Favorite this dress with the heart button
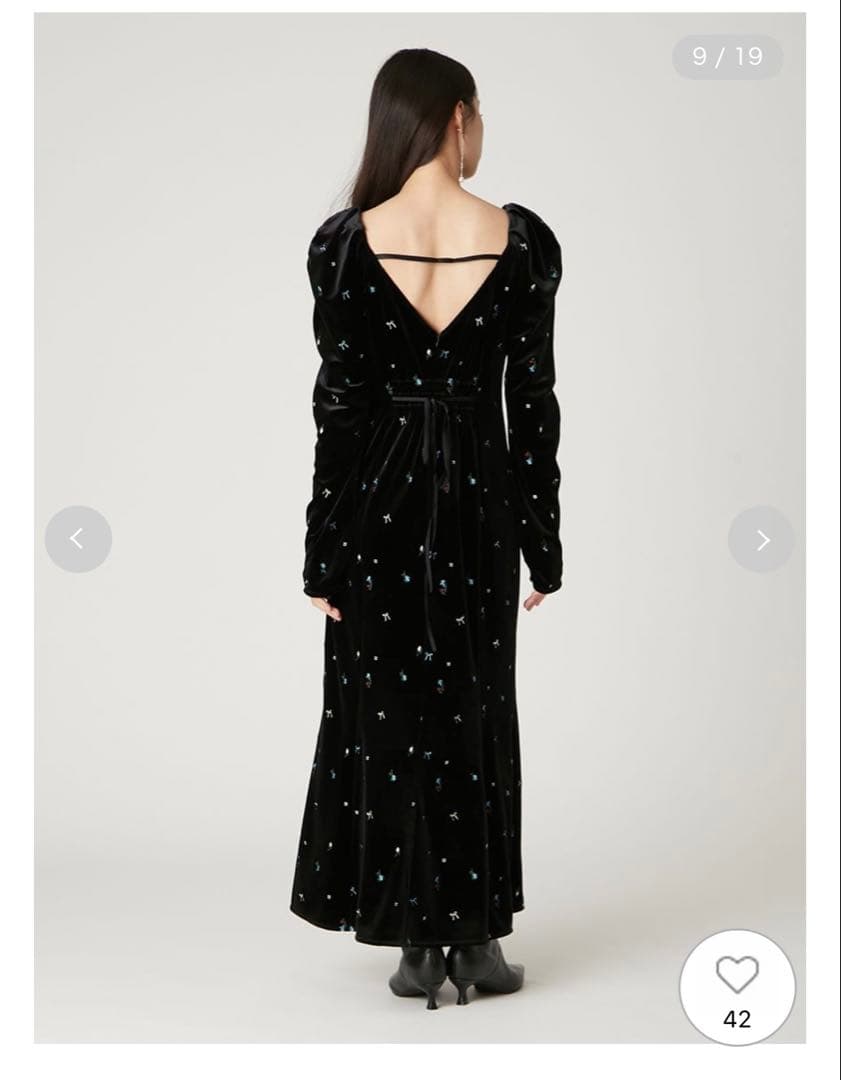Viewport: 841px width, 1080px height. 737,977
